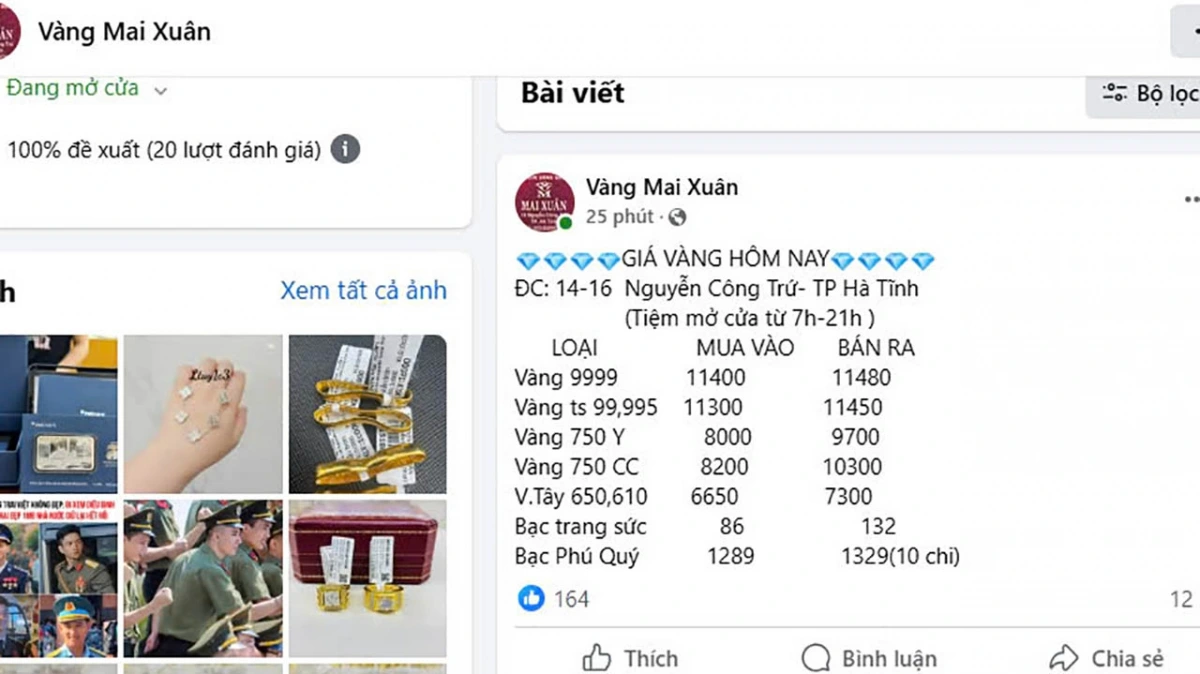Comment with the Bình luận button
The height and width of the screenshot is (674, 1200).
tap(869, 658)
